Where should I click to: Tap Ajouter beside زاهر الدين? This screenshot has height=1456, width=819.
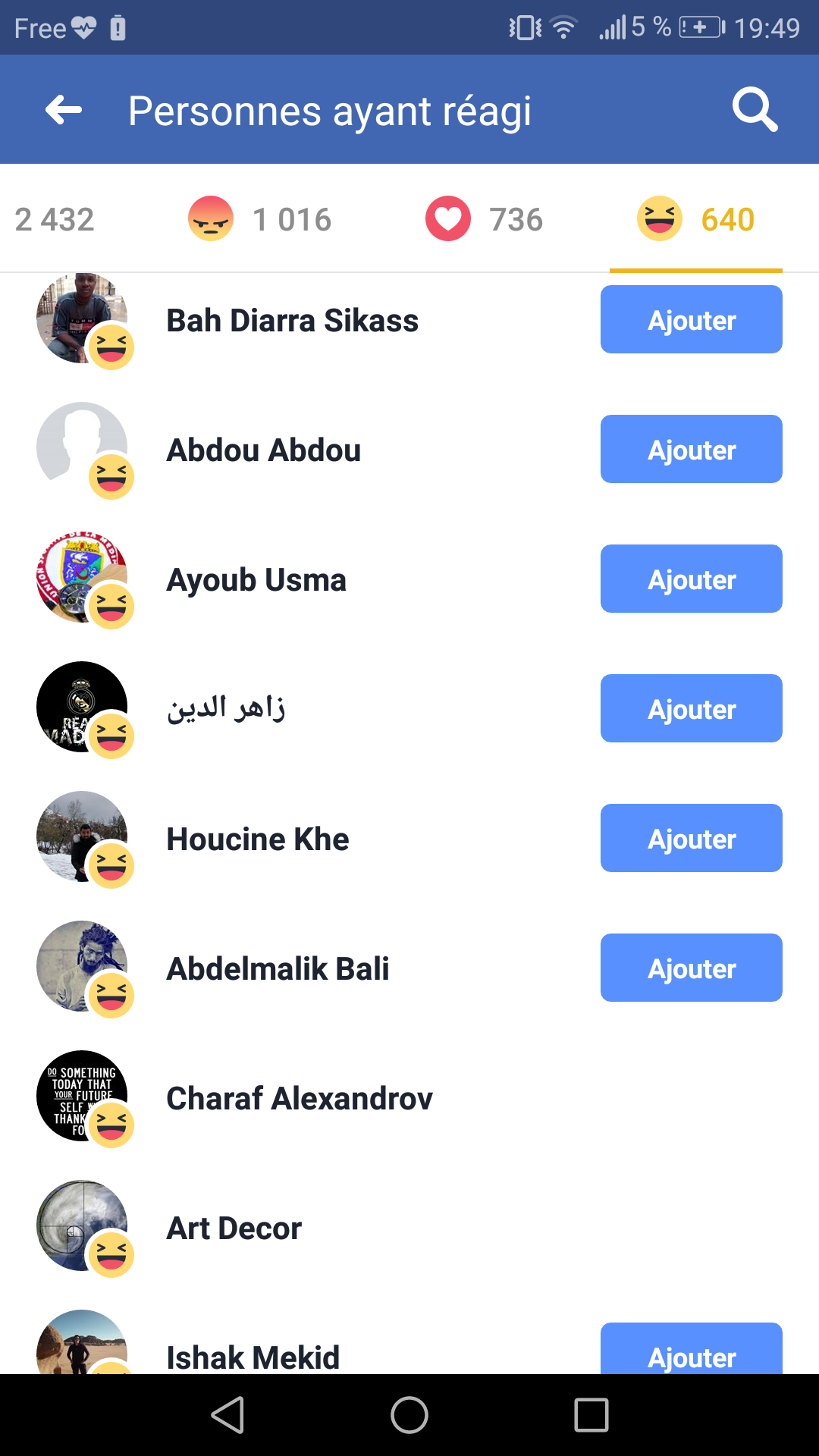click(x=691, y=709)
